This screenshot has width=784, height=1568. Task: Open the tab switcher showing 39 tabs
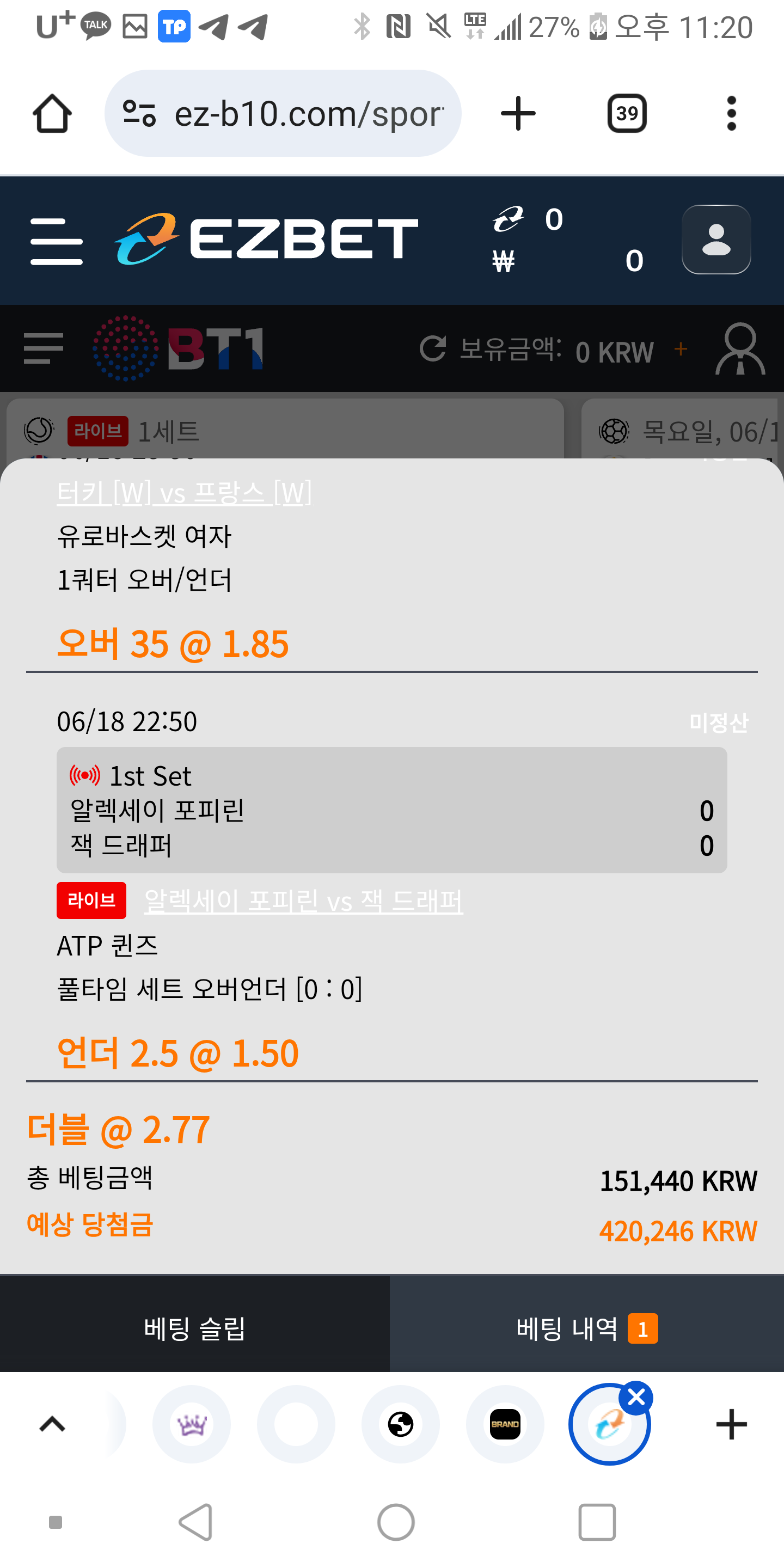click(626, 114)
